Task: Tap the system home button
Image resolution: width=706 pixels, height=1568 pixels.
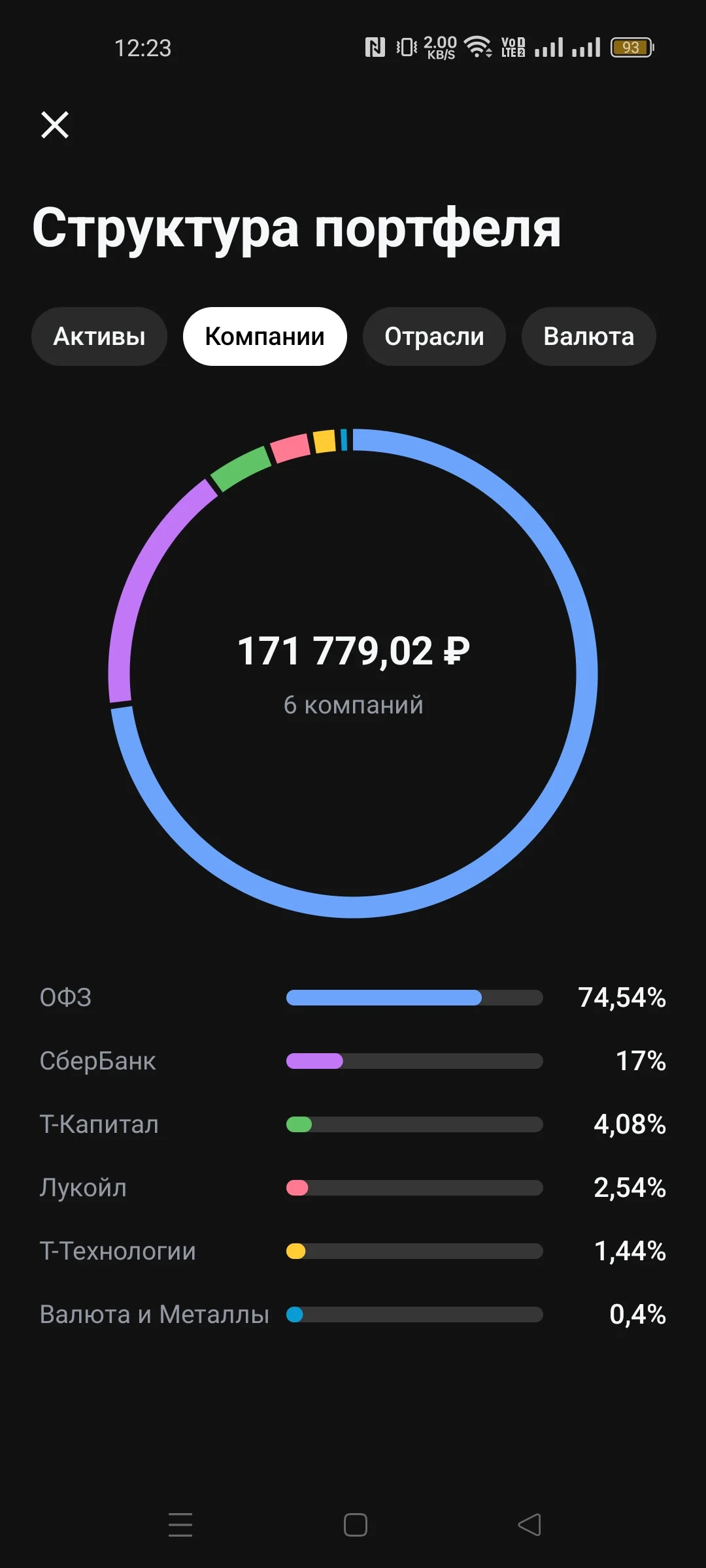Action: [355, 1525]
